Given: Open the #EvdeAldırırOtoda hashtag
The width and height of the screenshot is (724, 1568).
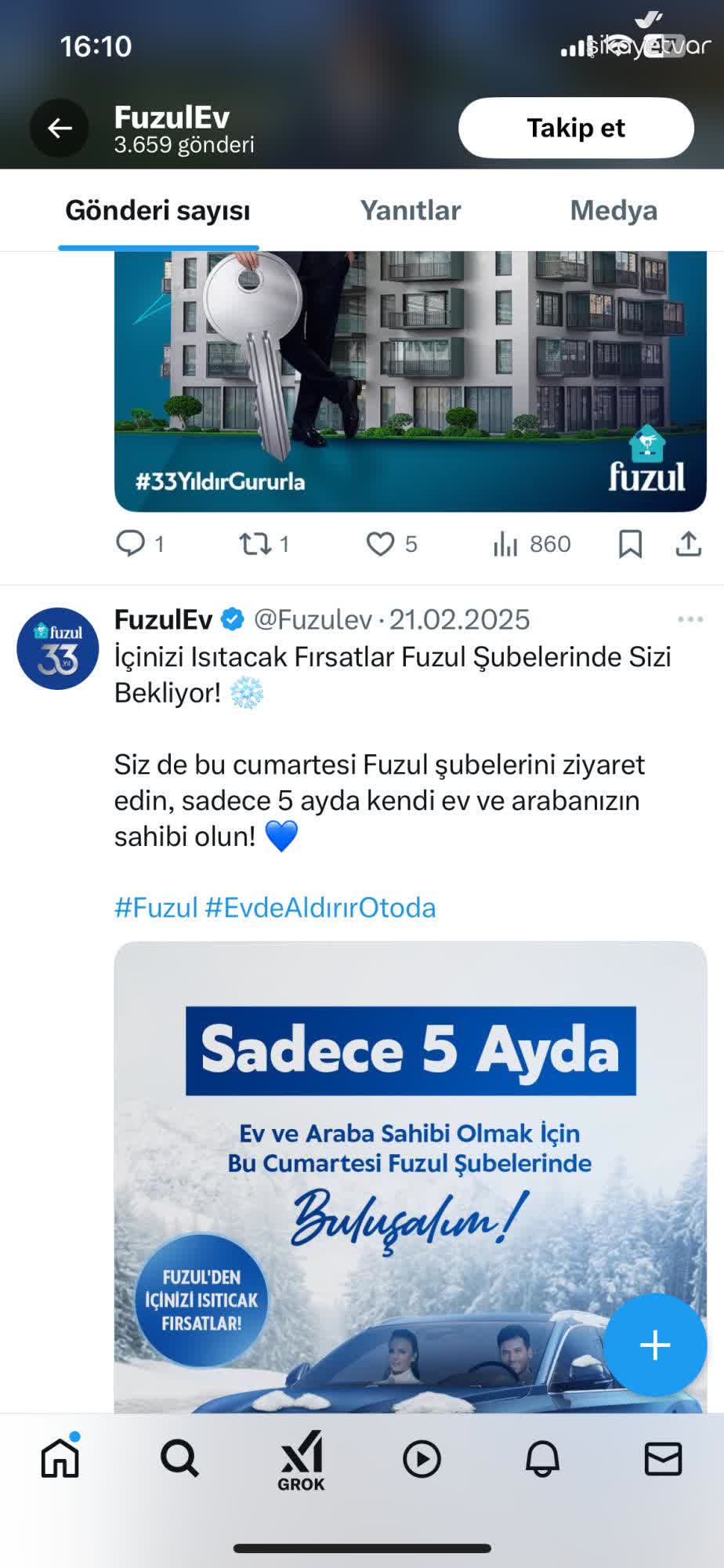Looking at the screenshot, I should pyautogui.click(x=320, y=907).
